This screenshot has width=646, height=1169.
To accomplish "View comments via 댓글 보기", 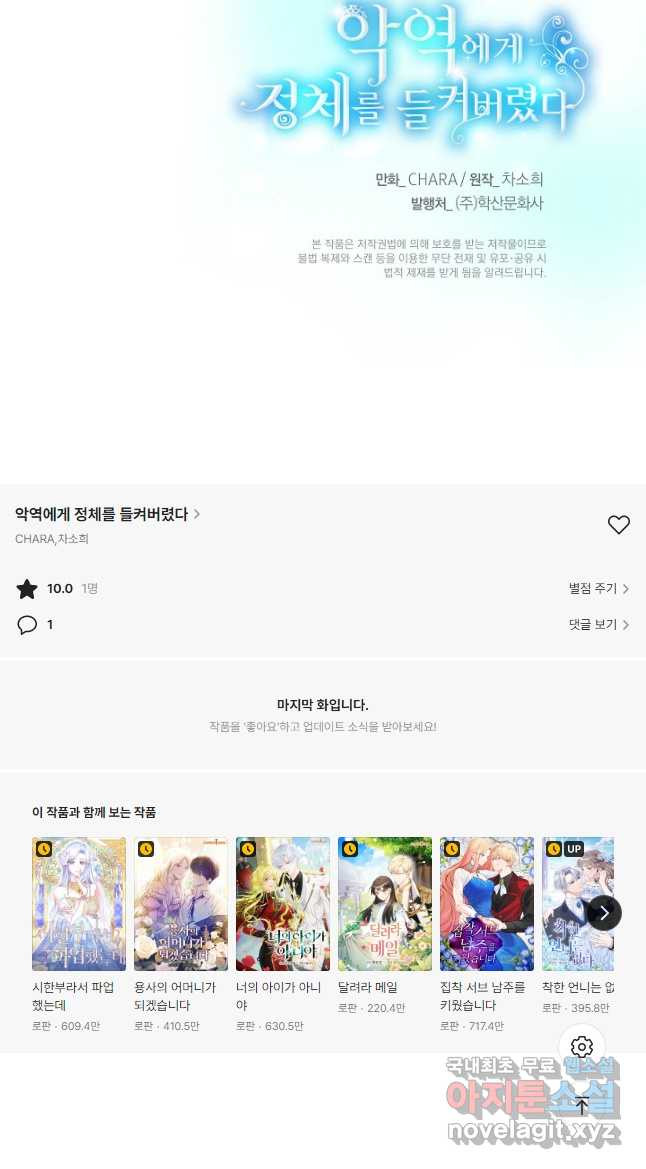I will click(x=598, y=625).
